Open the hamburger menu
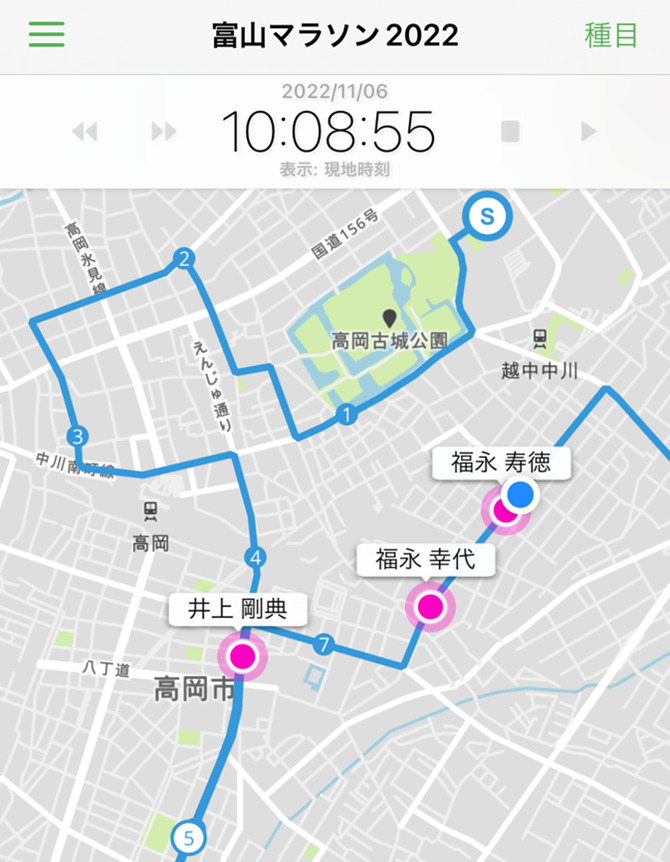This screenshot has width=670, height=862. tap(46, 35)
